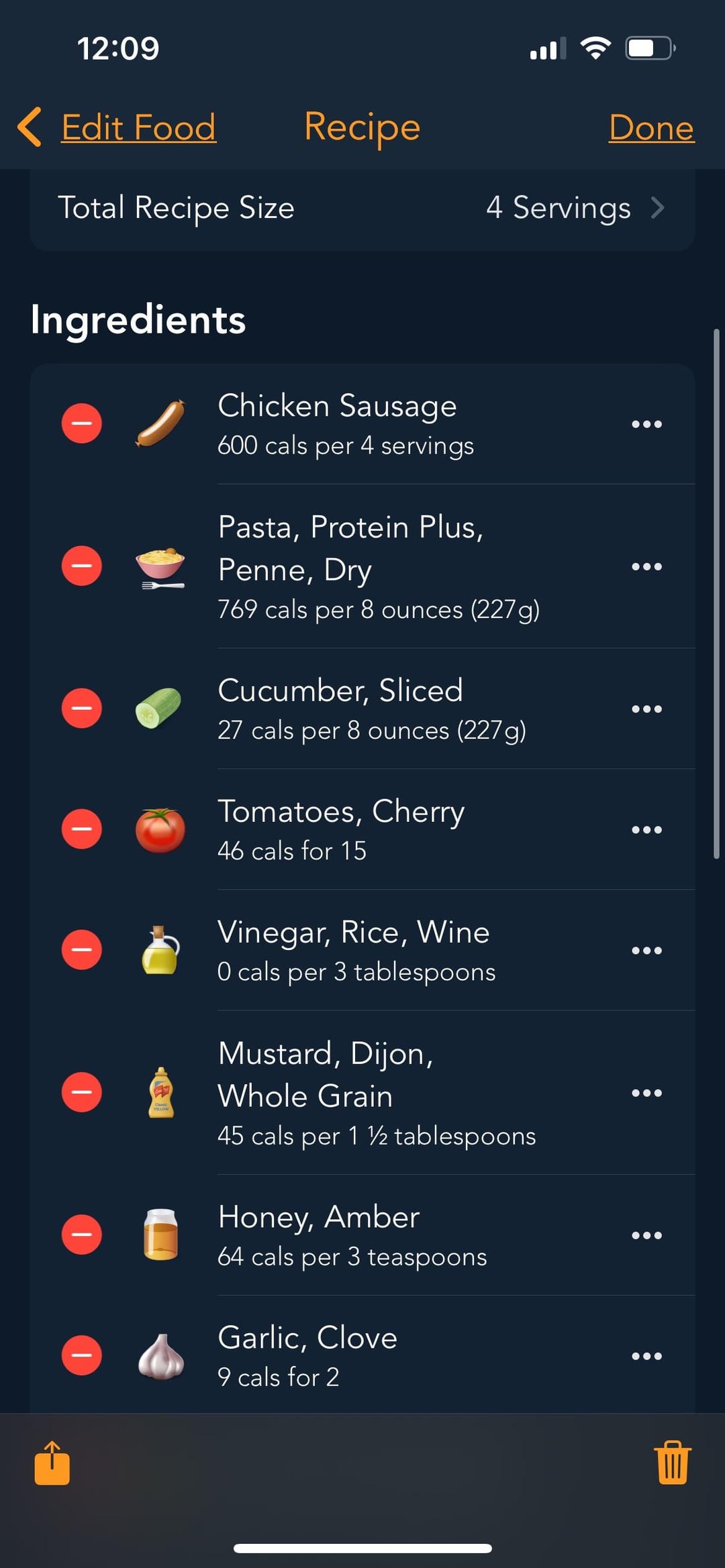Open more options for Garlic, Clove
This screenshot has width=725, height=1568.
click(x=646, y=1356)
